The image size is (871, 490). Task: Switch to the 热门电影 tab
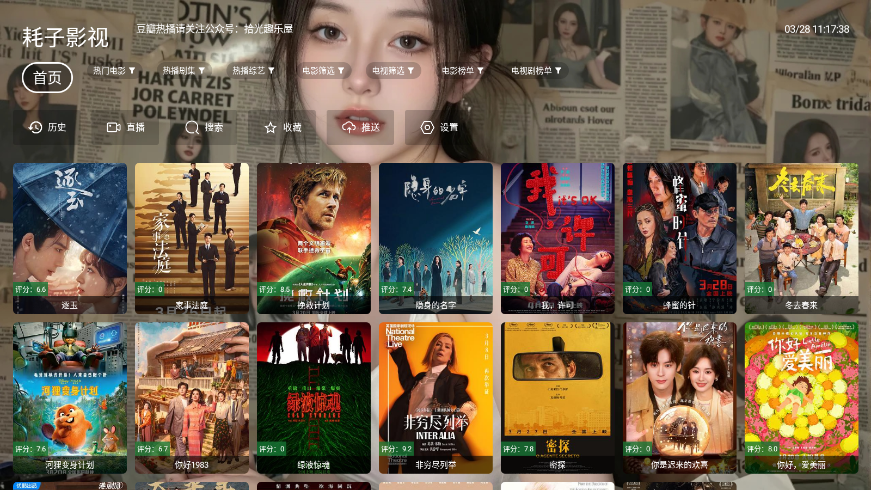[114, 71]
